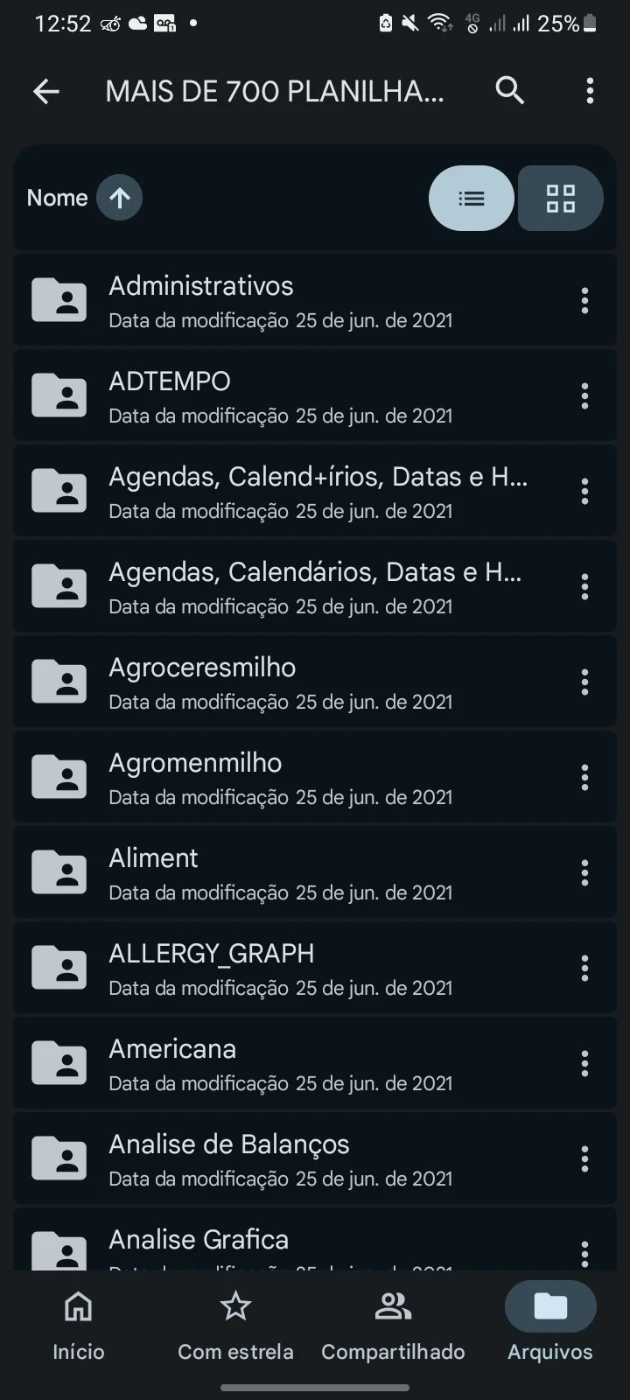This screenshot has width=630, height=1400.
Task: Open the app bar overflow menu
Action: coord(590,91)
